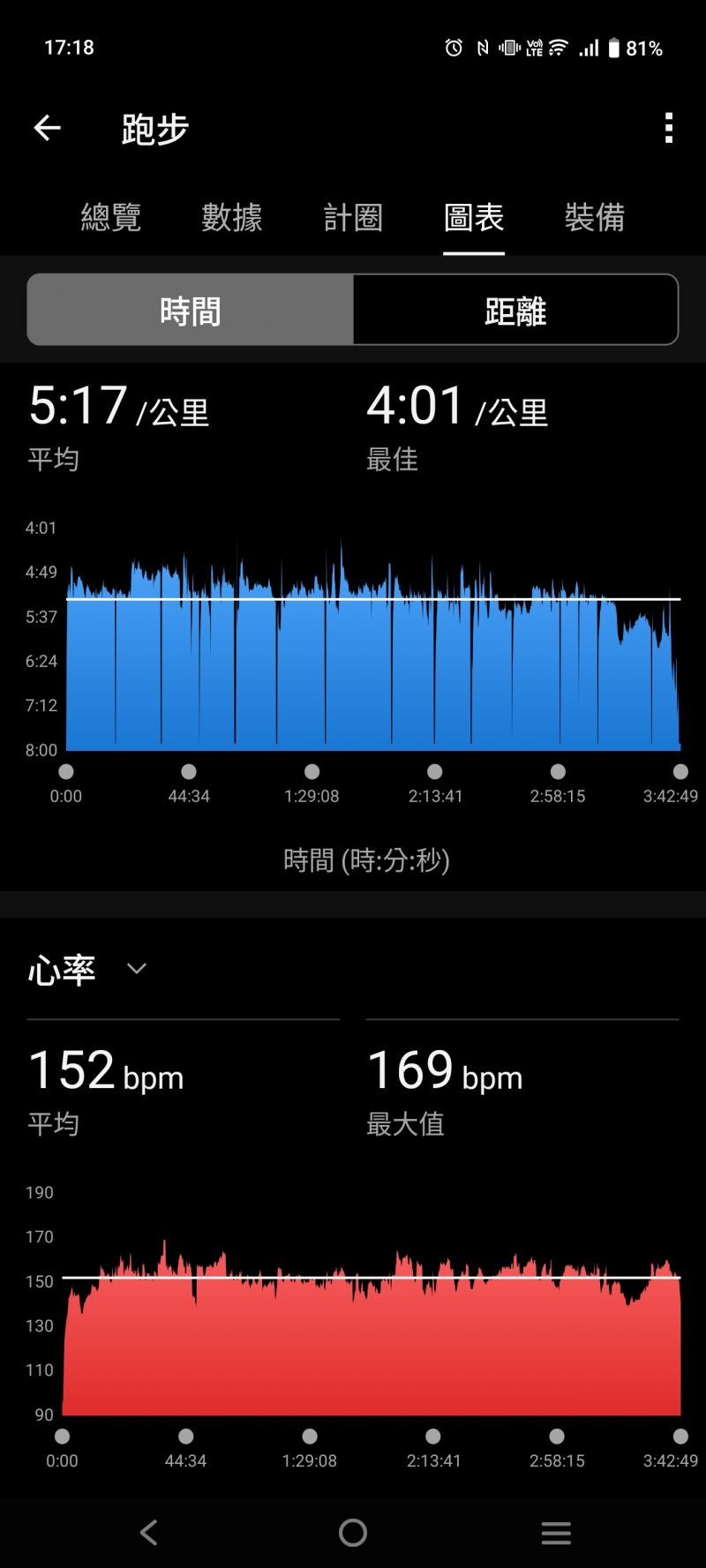View the 計圈 tab
Screen dimensions: 706x1568
pos(353,217)
